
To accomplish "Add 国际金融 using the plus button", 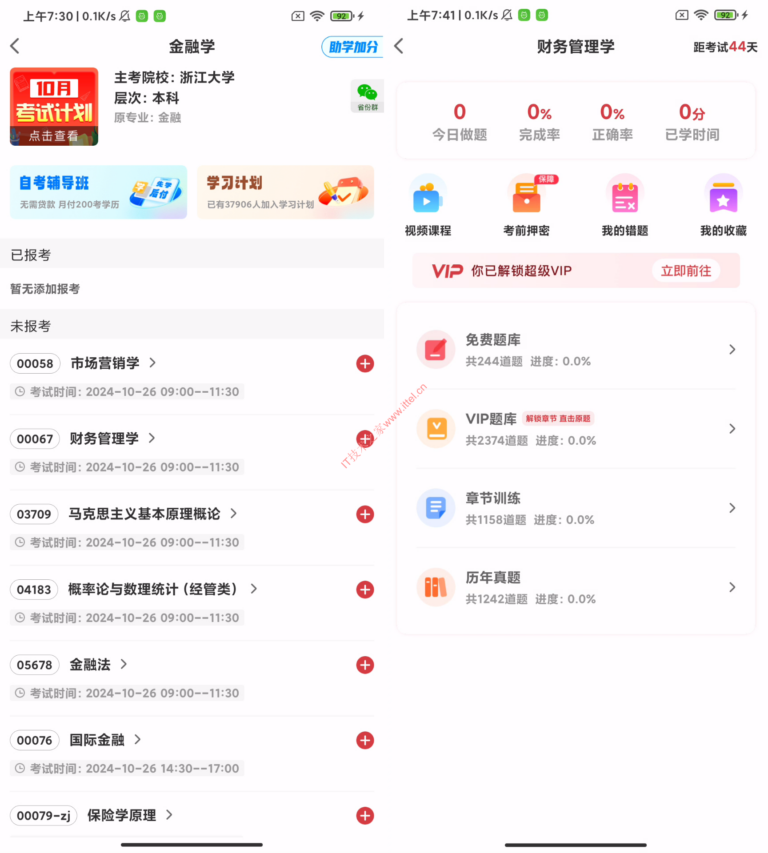I will point(364,740).
